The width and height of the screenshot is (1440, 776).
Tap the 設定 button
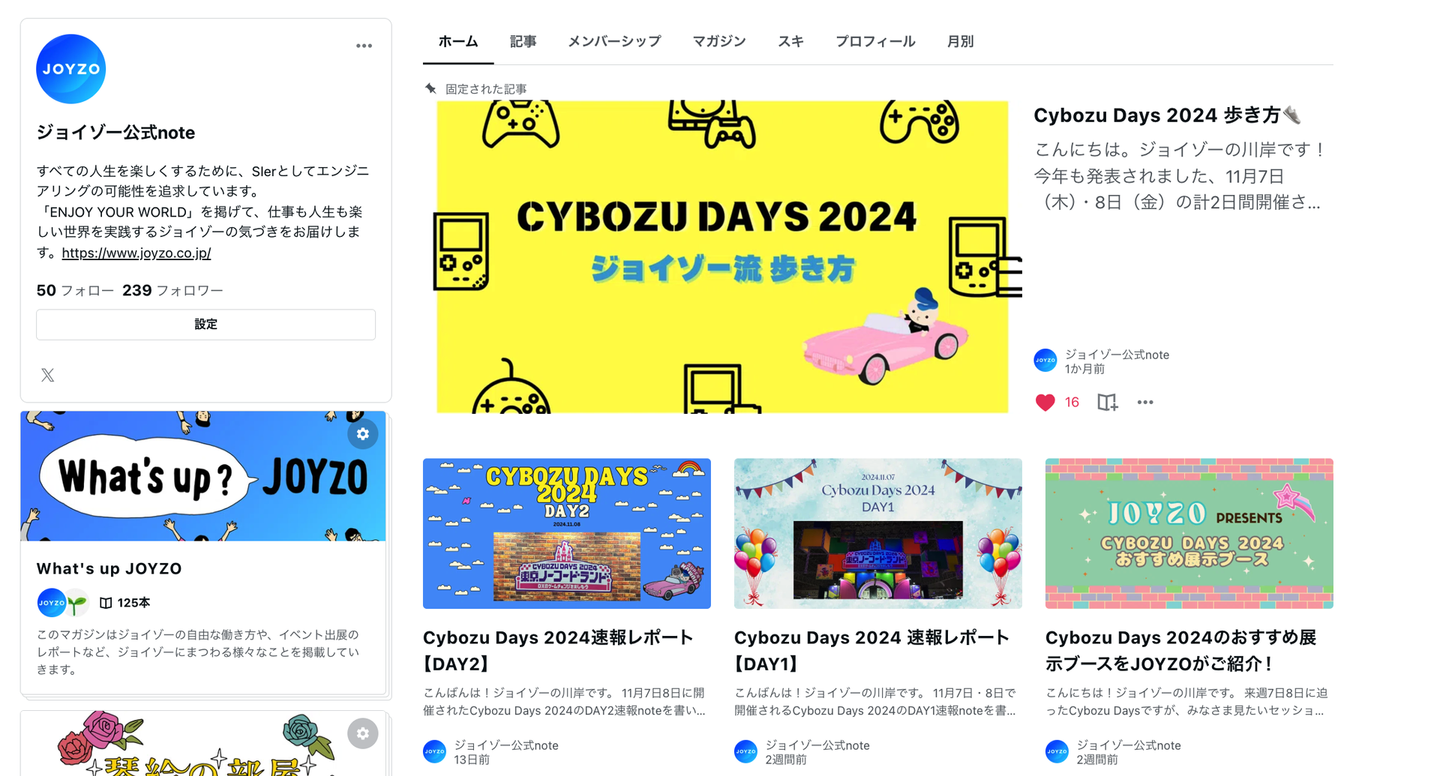tap(206, 324)
